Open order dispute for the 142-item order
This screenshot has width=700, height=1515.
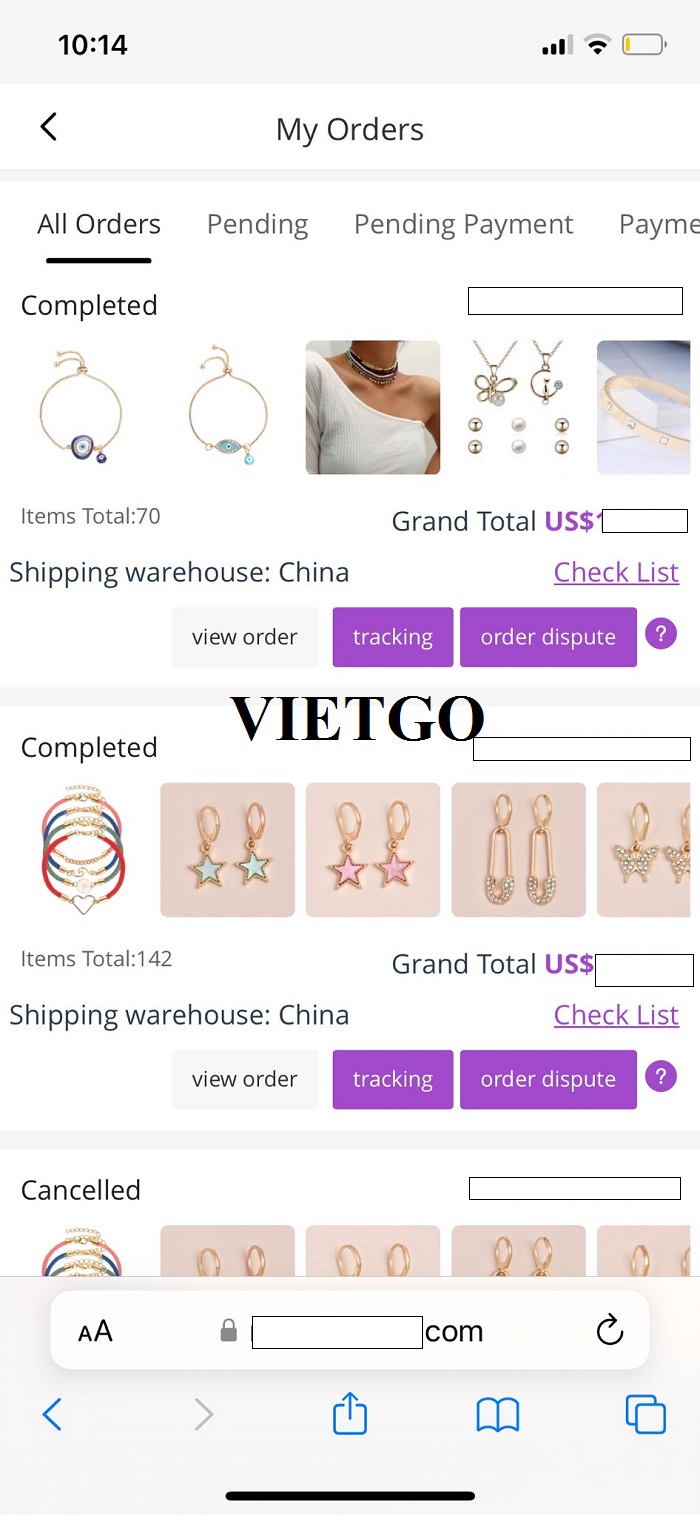tap(547, 1079)
